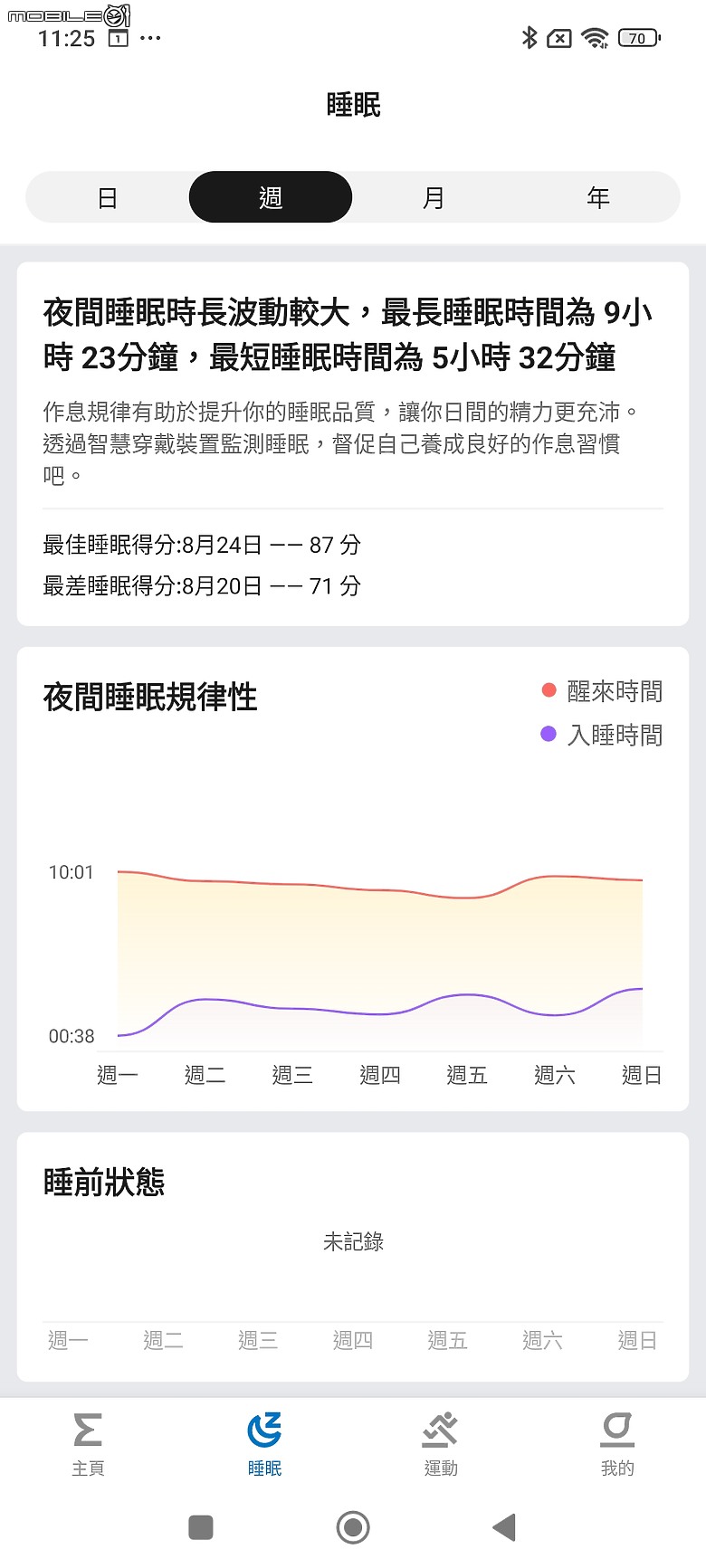Select the 月 monthly view tab
Screen dimensions: 706x1568
[x=434, y=196]
